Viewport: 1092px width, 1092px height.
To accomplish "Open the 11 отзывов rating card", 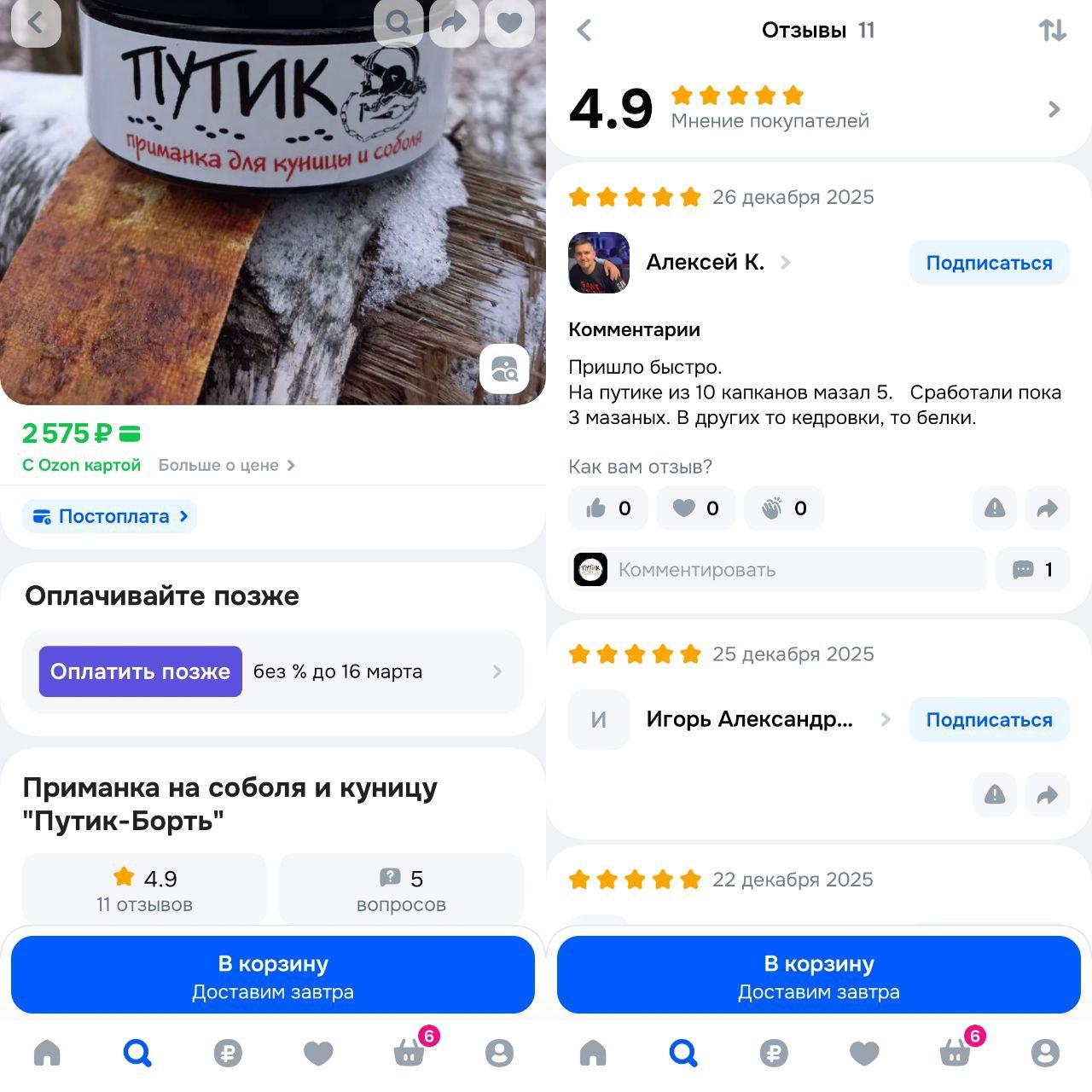I will pyautogui.click(x=144, y=890).
